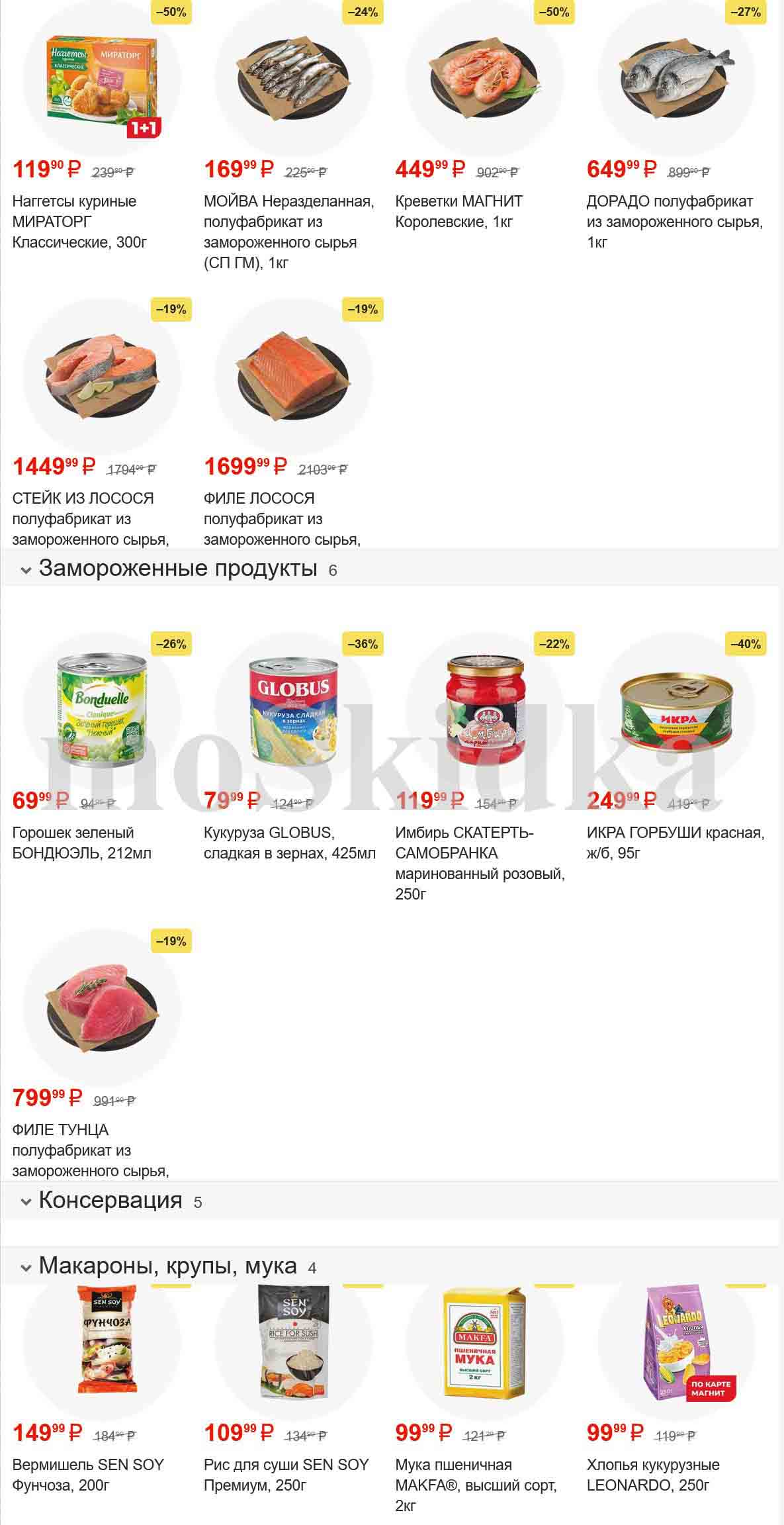
Task: Open ДОРАДО полуфабрикат product card
Action: 676,78
